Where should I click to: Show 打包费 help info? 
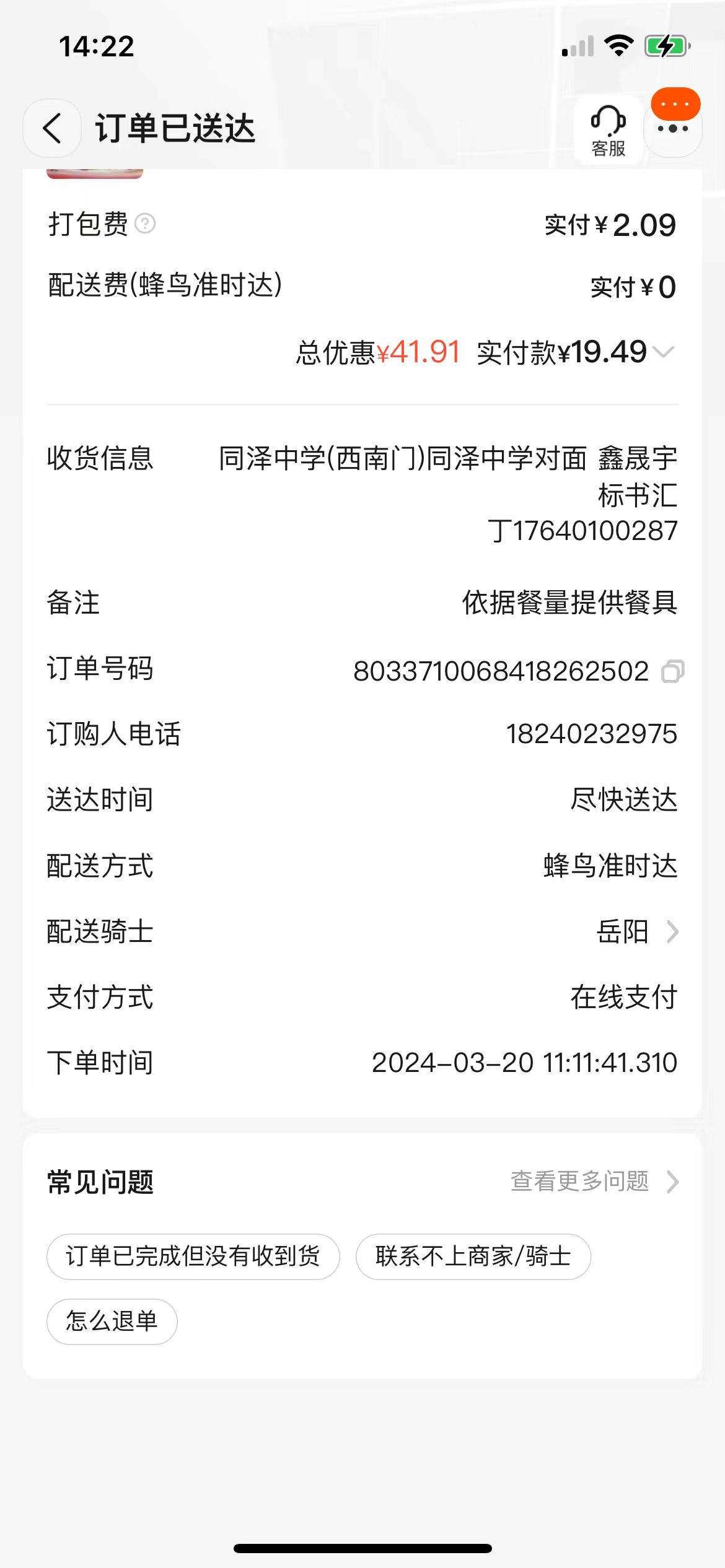145,224
